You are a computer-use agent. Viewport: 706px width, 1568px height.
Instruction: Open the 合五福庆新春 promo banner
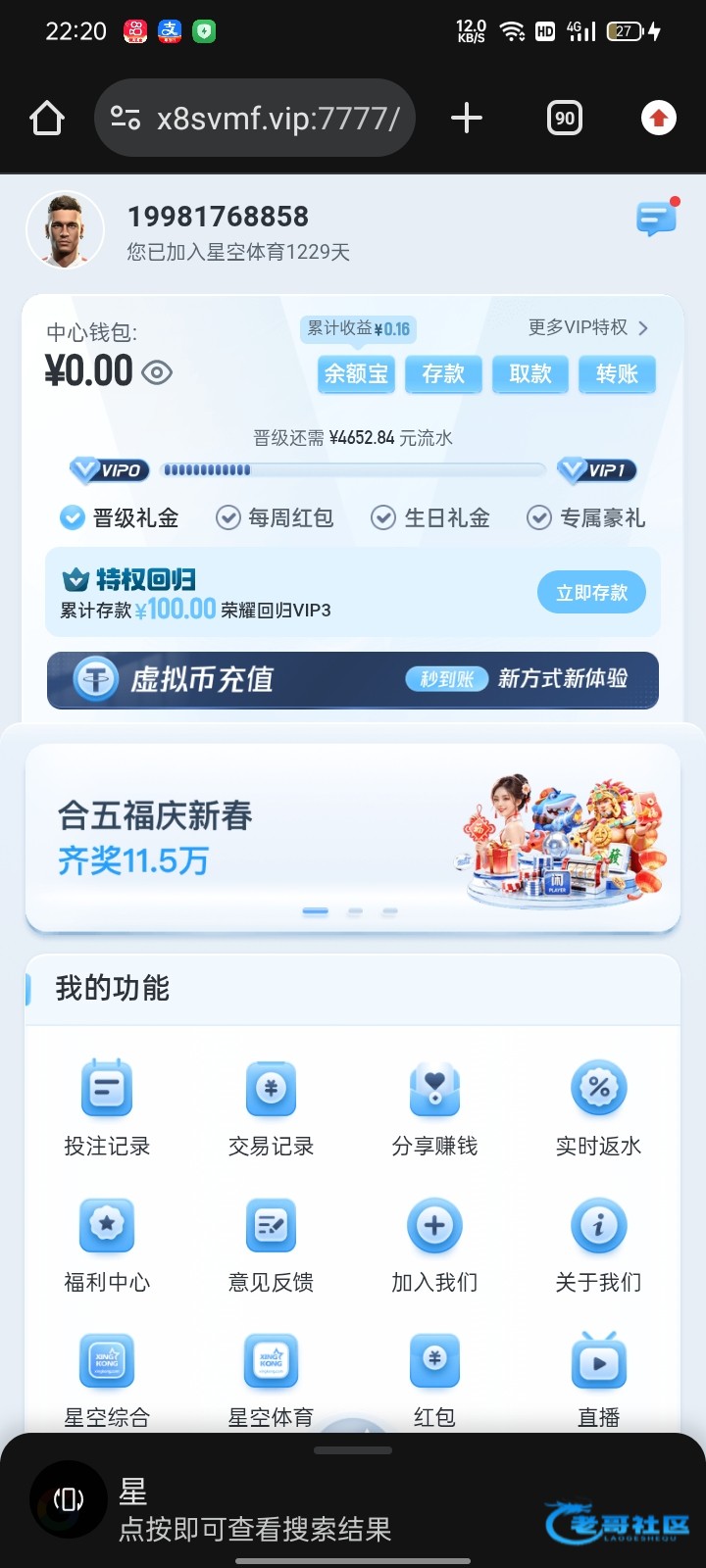pyautogui.click(x=353, y=838)
